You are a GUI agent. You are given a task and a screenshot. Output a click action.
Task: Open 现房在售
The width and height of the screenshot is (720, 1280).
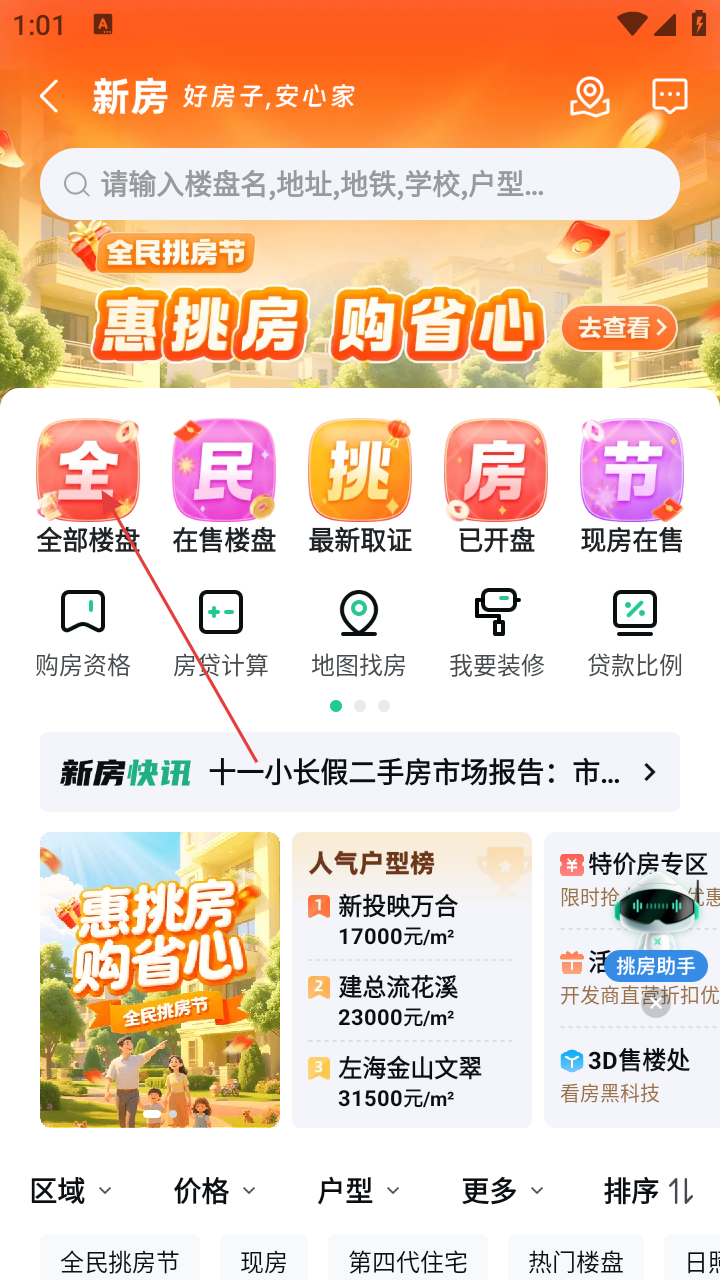(x=632, y=485)
